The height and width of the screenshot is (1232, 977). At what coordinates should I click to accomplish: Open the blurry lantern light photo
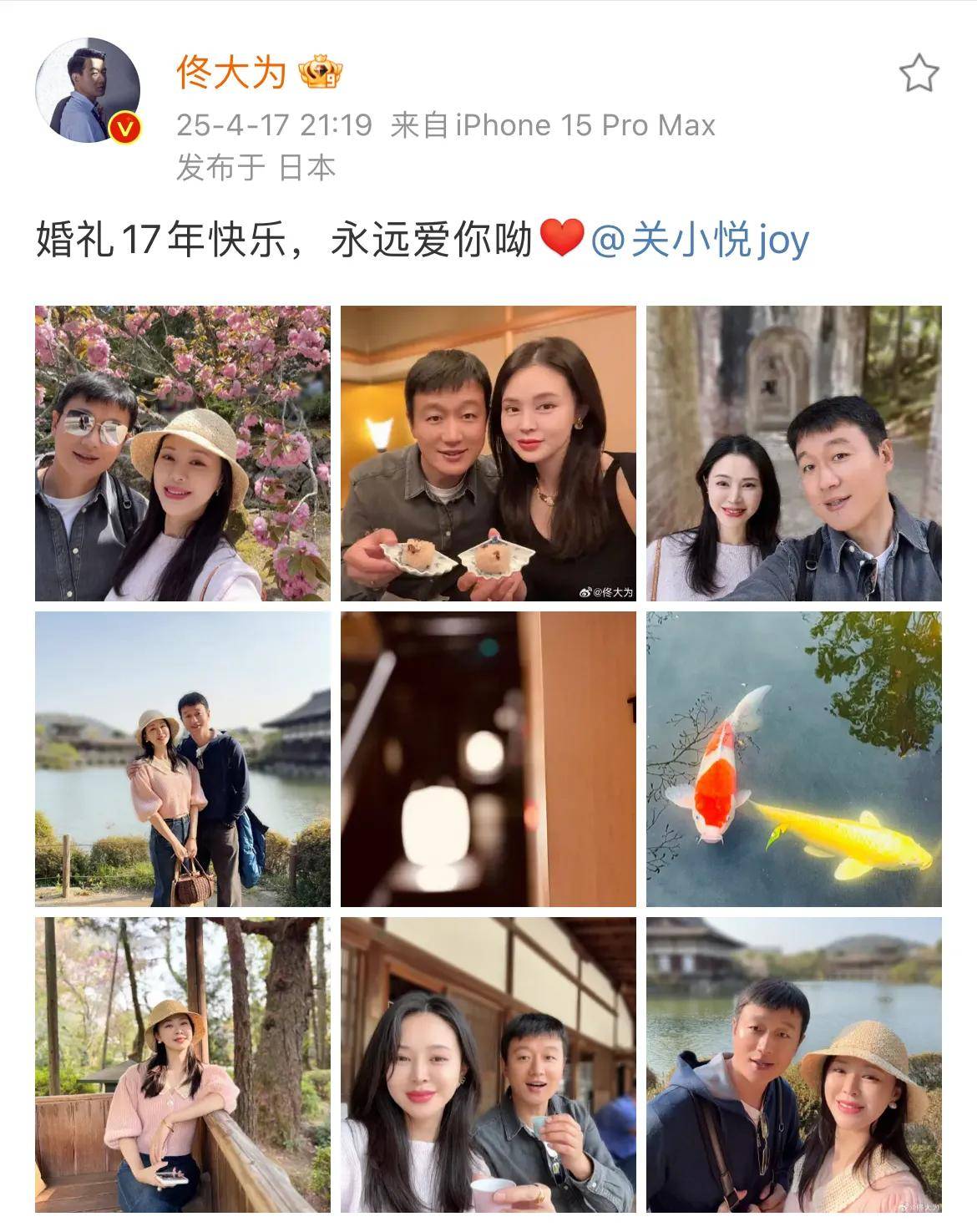(488, 759)
